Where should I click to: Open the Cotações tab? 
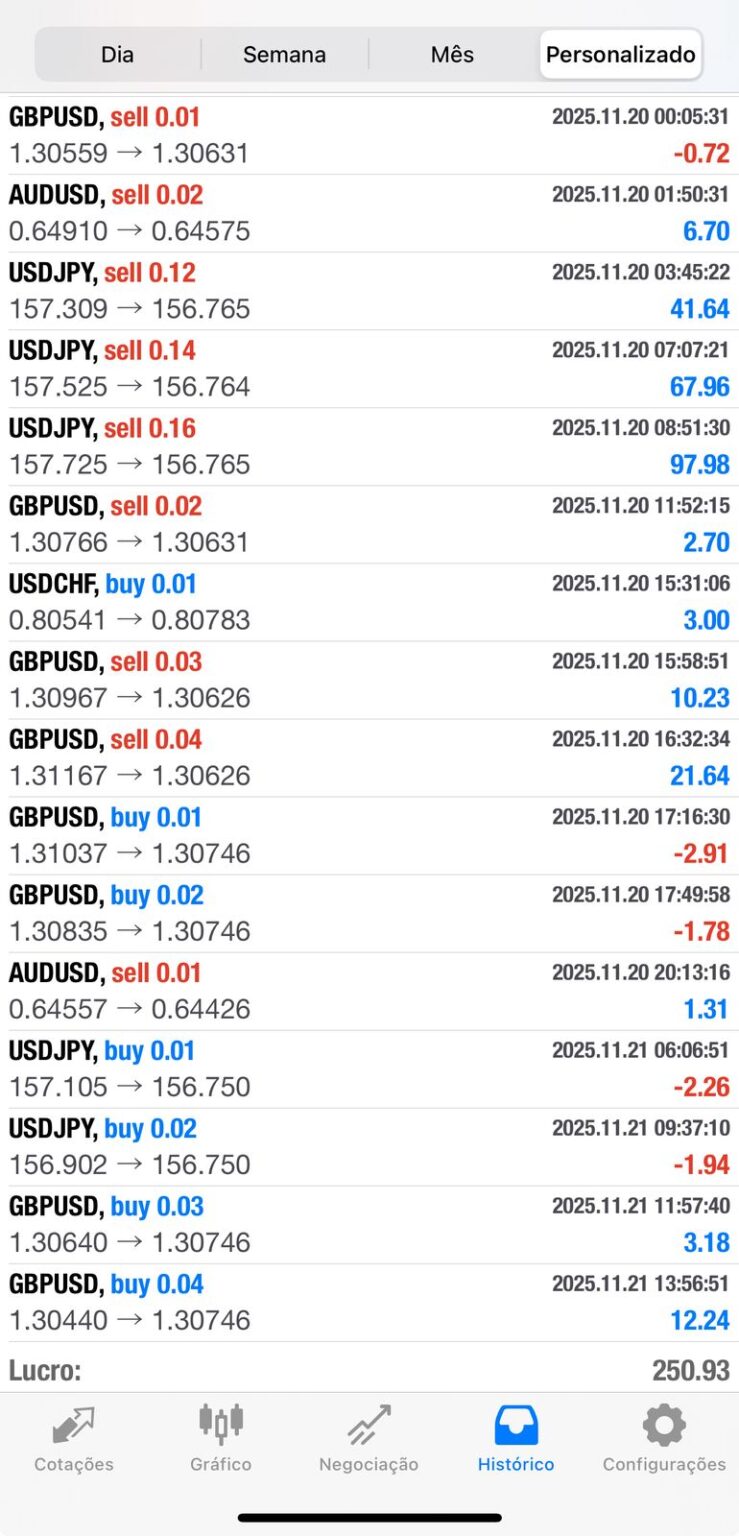coord(74,1438)
